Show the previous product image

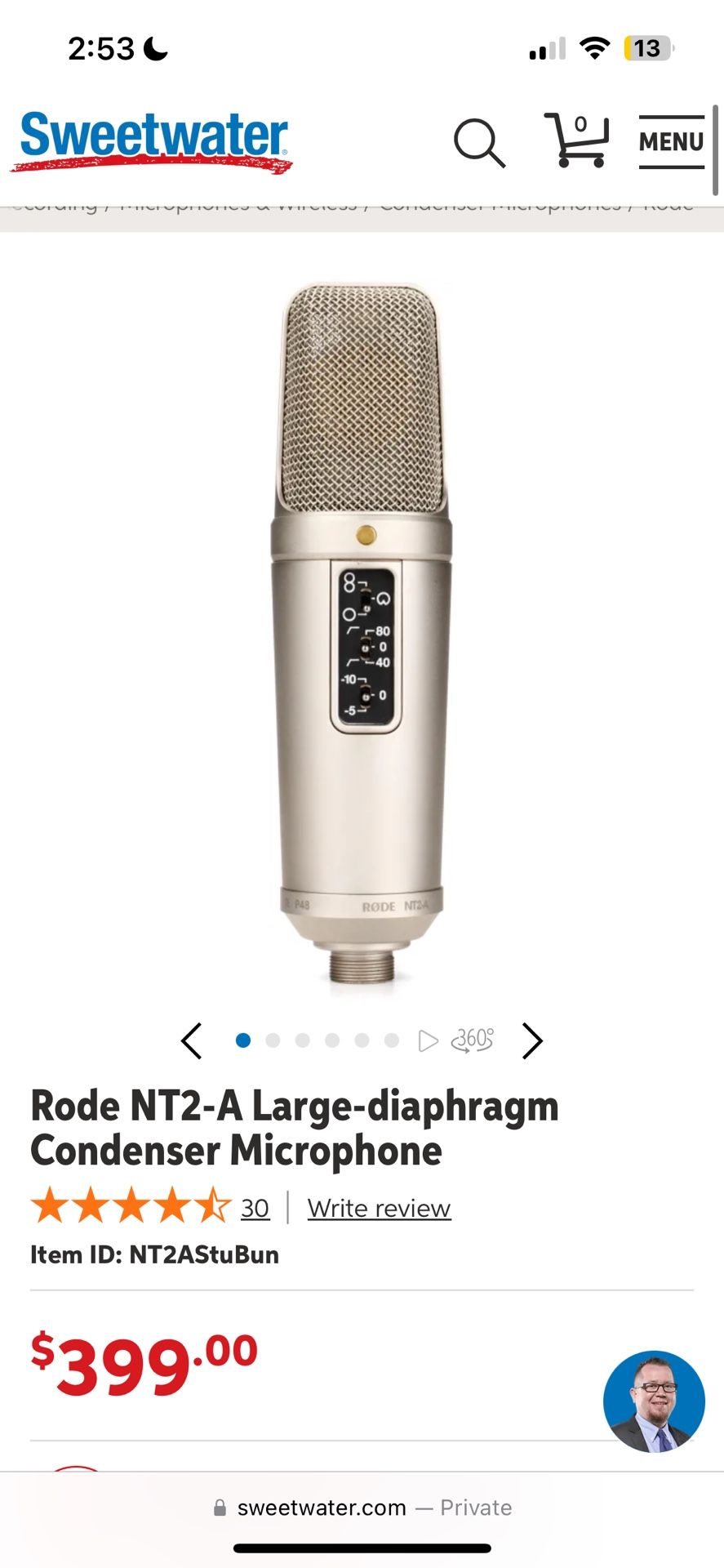point(192,1040)
